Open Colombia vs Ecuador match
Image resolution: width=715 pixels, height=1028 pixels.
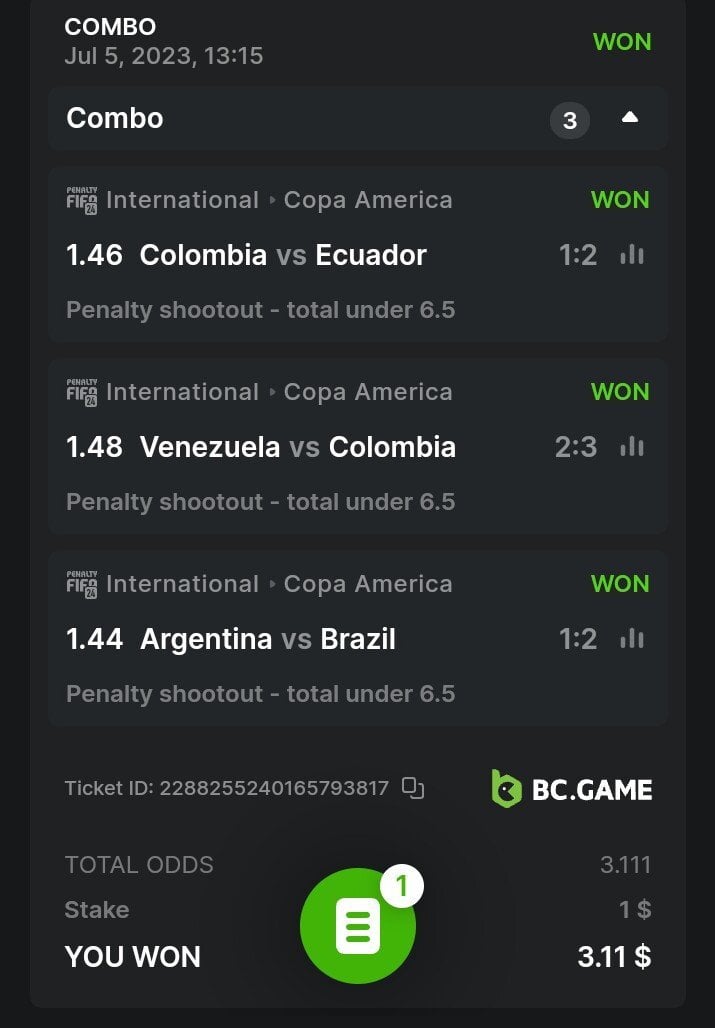pos(283,255)
